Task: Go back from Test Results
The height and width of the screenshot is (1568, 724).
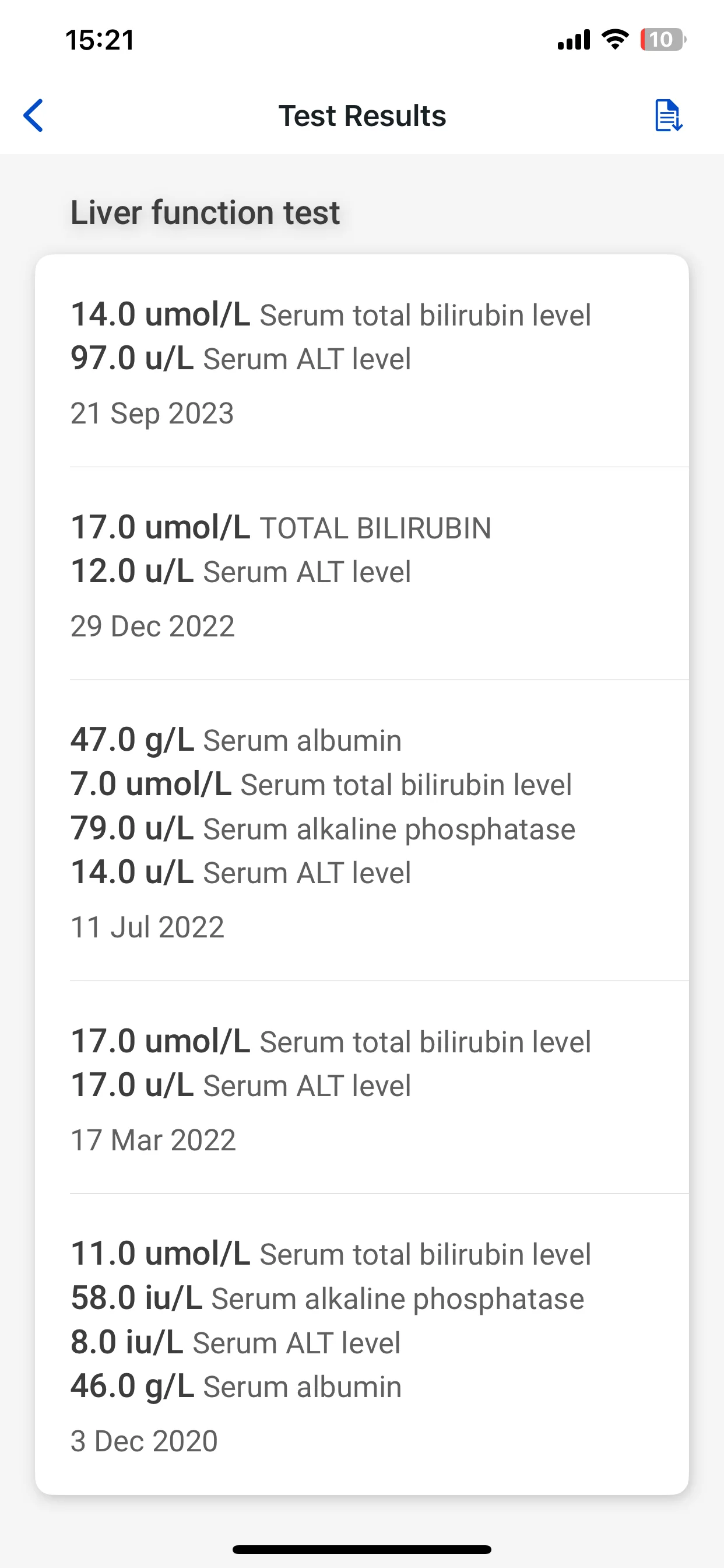Action: pyautogui.click(x=33, y=116)
